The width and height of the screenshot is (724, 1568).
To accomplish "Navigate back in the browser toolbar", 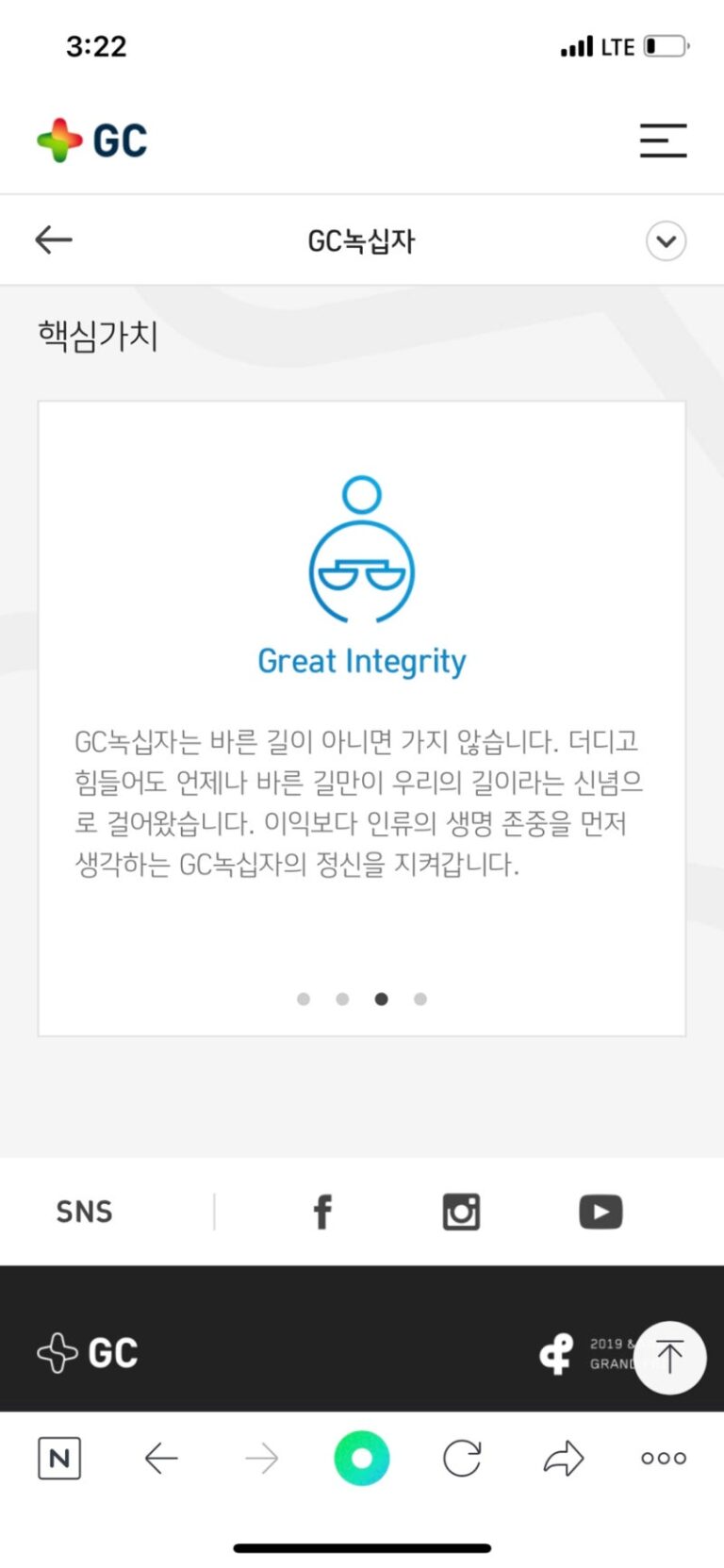I will (161, 1459).
